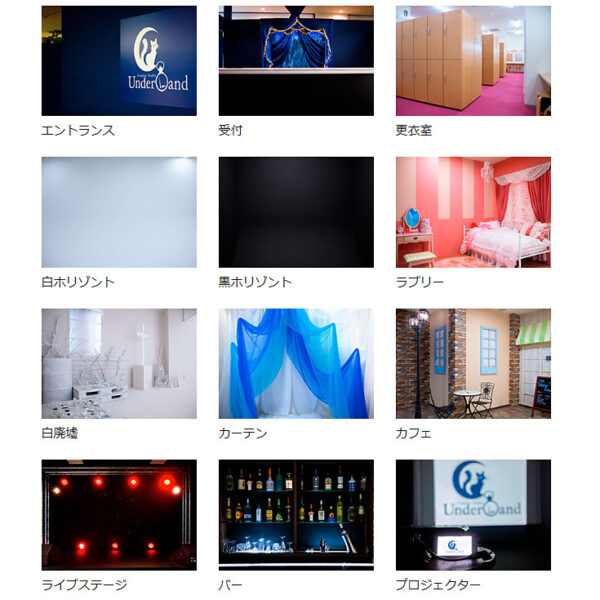This screenshot has width=600, height=600.
Task: Open the プロジェクター photo tile
Action: (x=473, y=514)
